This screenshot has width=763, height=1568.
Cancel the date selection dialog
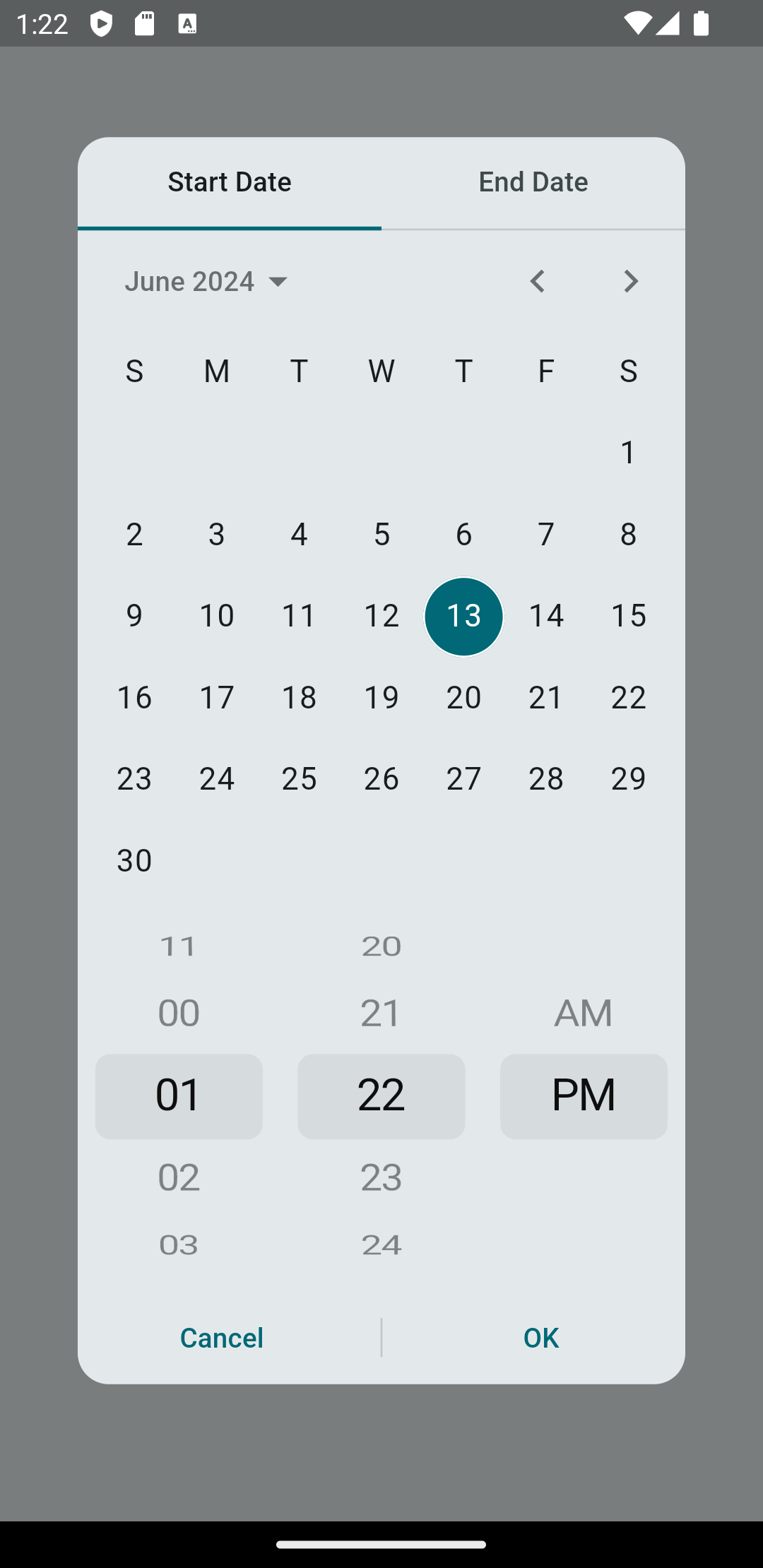tap(222, 1337)
